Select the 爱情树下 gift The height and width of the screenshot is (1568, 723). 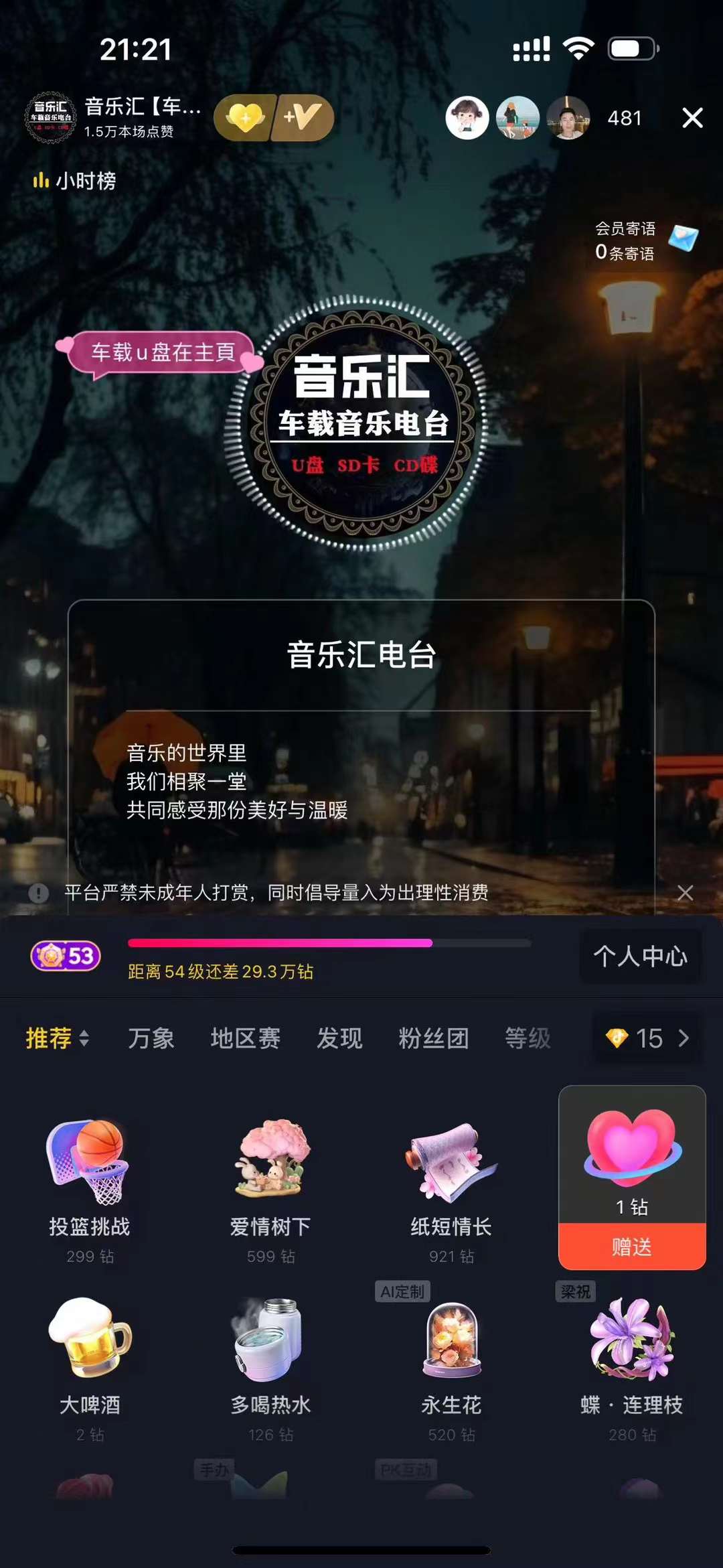coord(270,1179)
